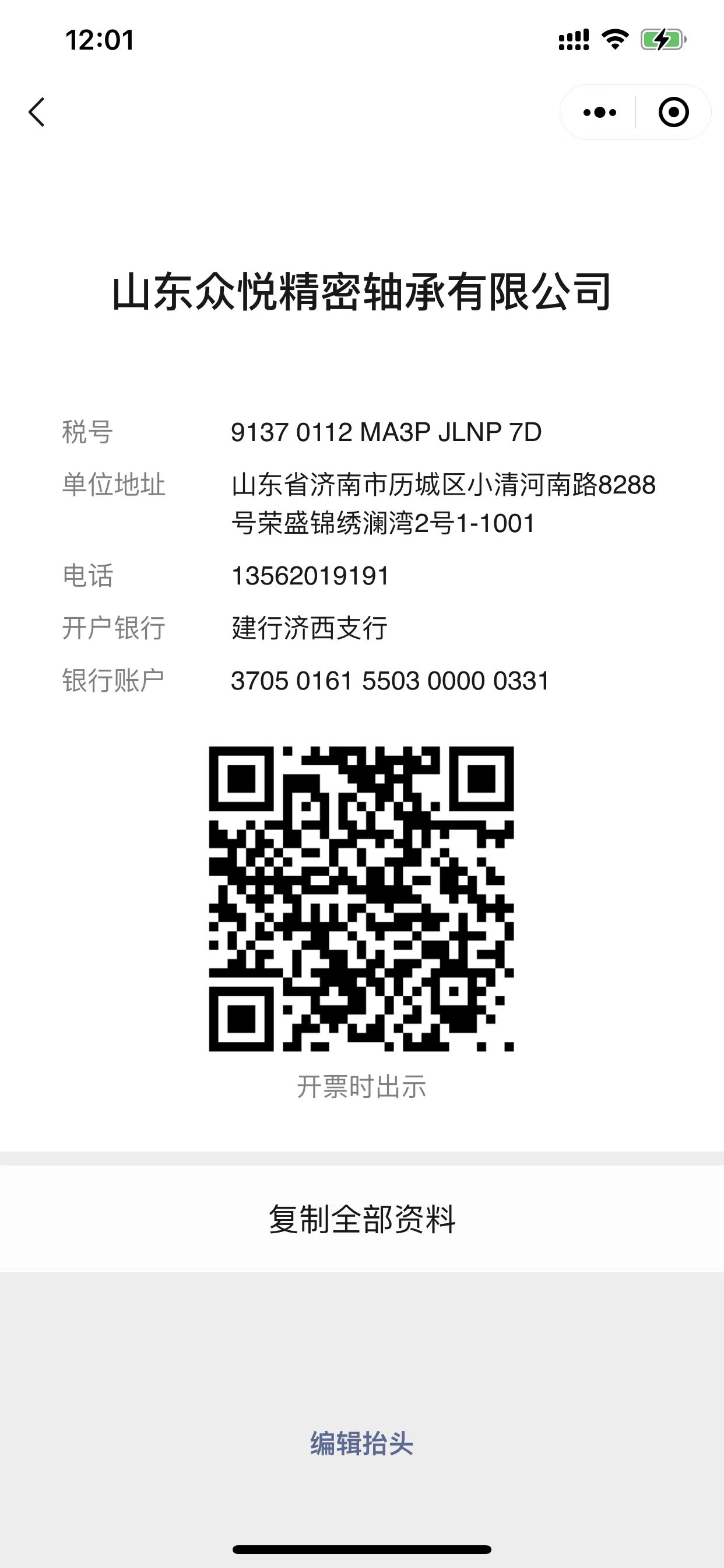Open the mini program three-dot menu

[599, 113]
